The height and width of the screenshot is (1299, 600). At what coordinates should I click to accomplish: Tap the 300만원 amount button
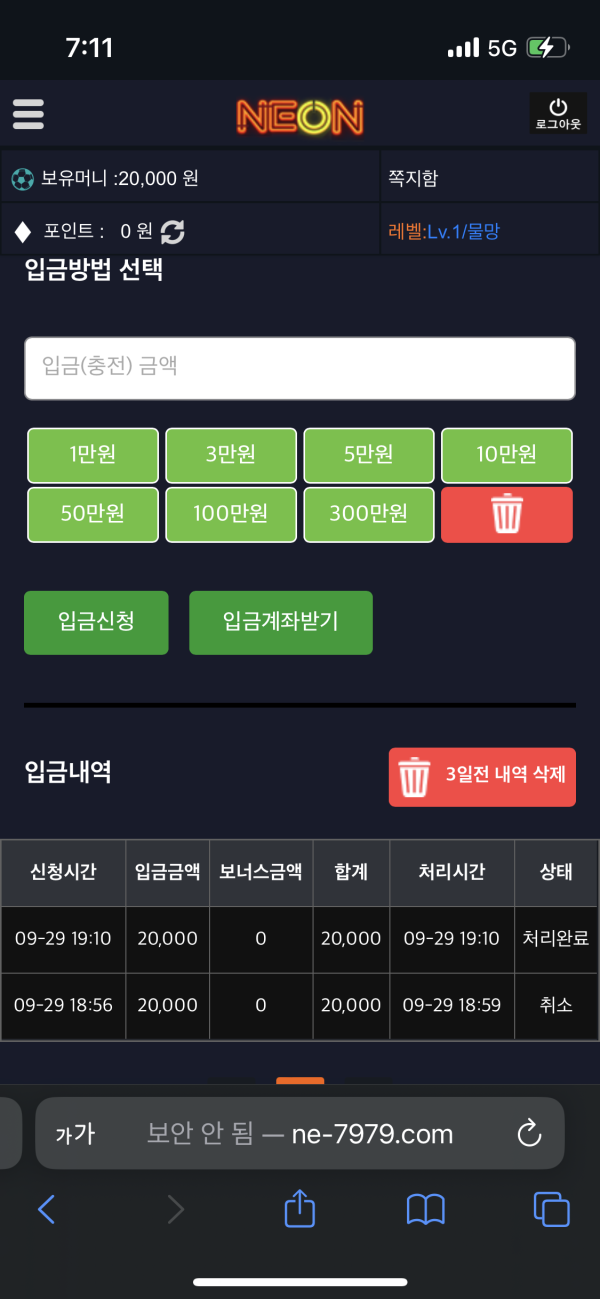coord(369,514)
